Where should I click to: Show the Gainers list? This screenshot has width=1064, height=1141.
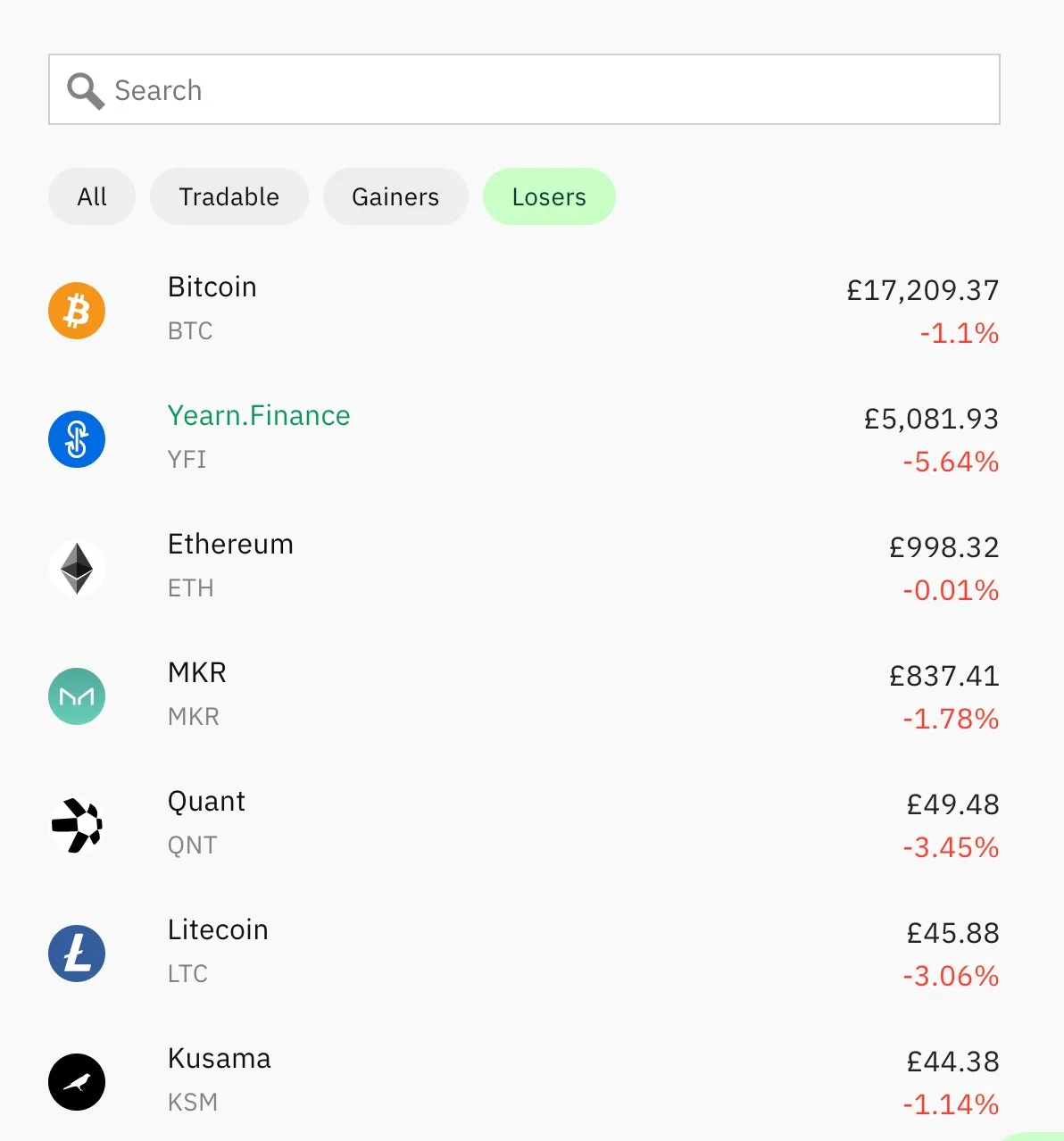[395, 196]
